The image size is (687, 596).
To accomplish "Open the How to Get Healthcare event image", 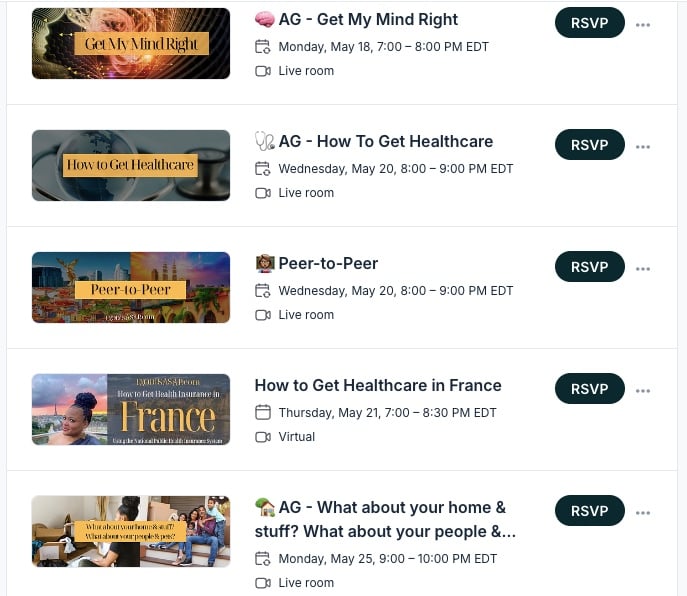I will (x=131, y=165).
